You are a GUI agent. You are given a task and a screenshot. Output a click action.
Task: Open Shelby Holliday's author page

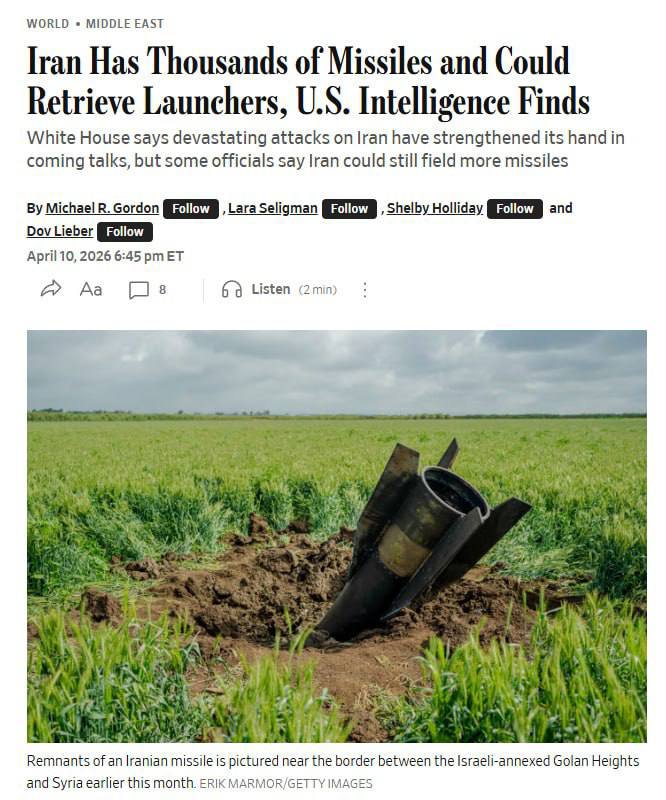pos(434,208)
